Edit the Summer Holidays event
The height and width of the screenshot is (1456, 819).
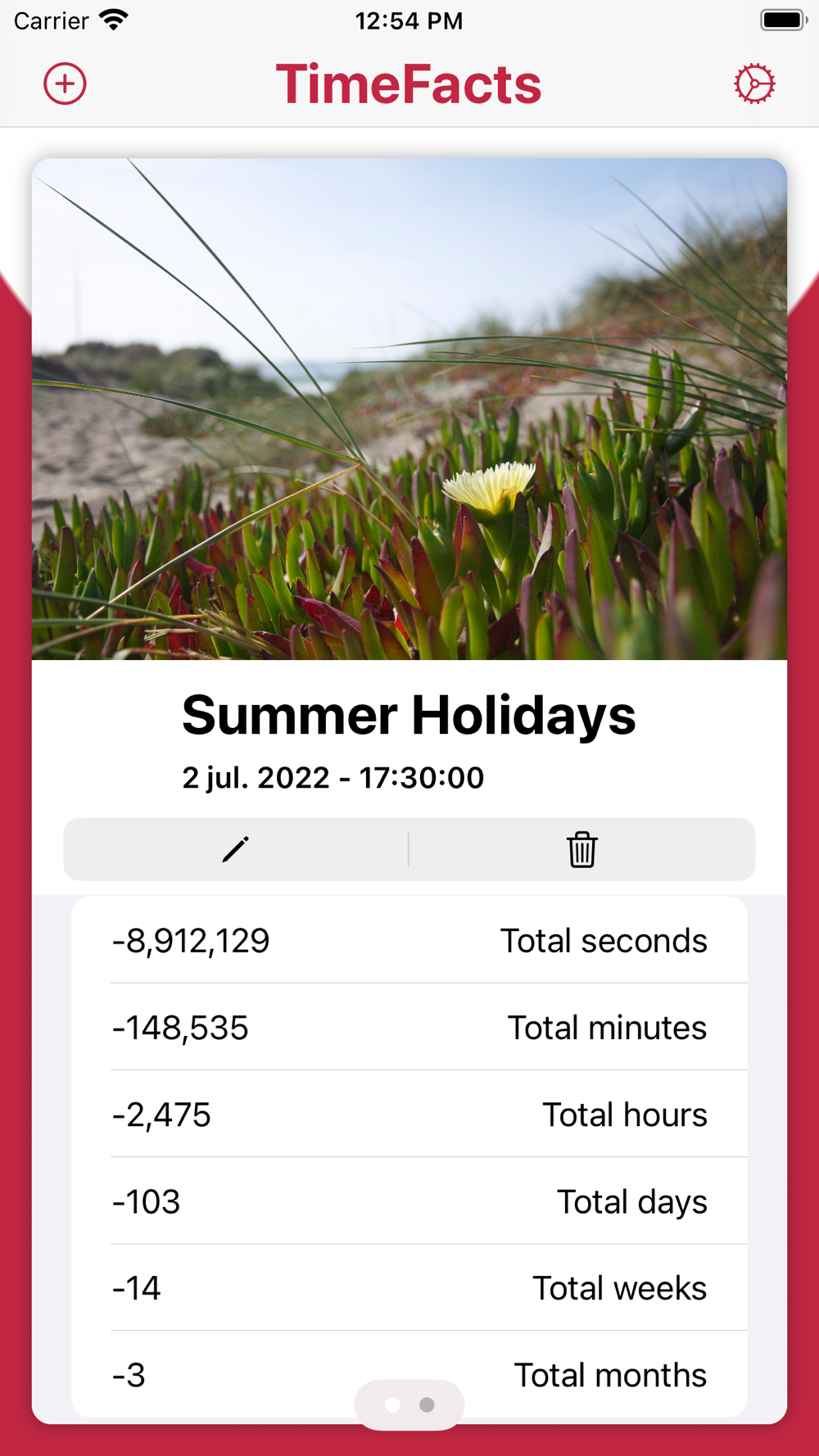[x=236, y=849]
